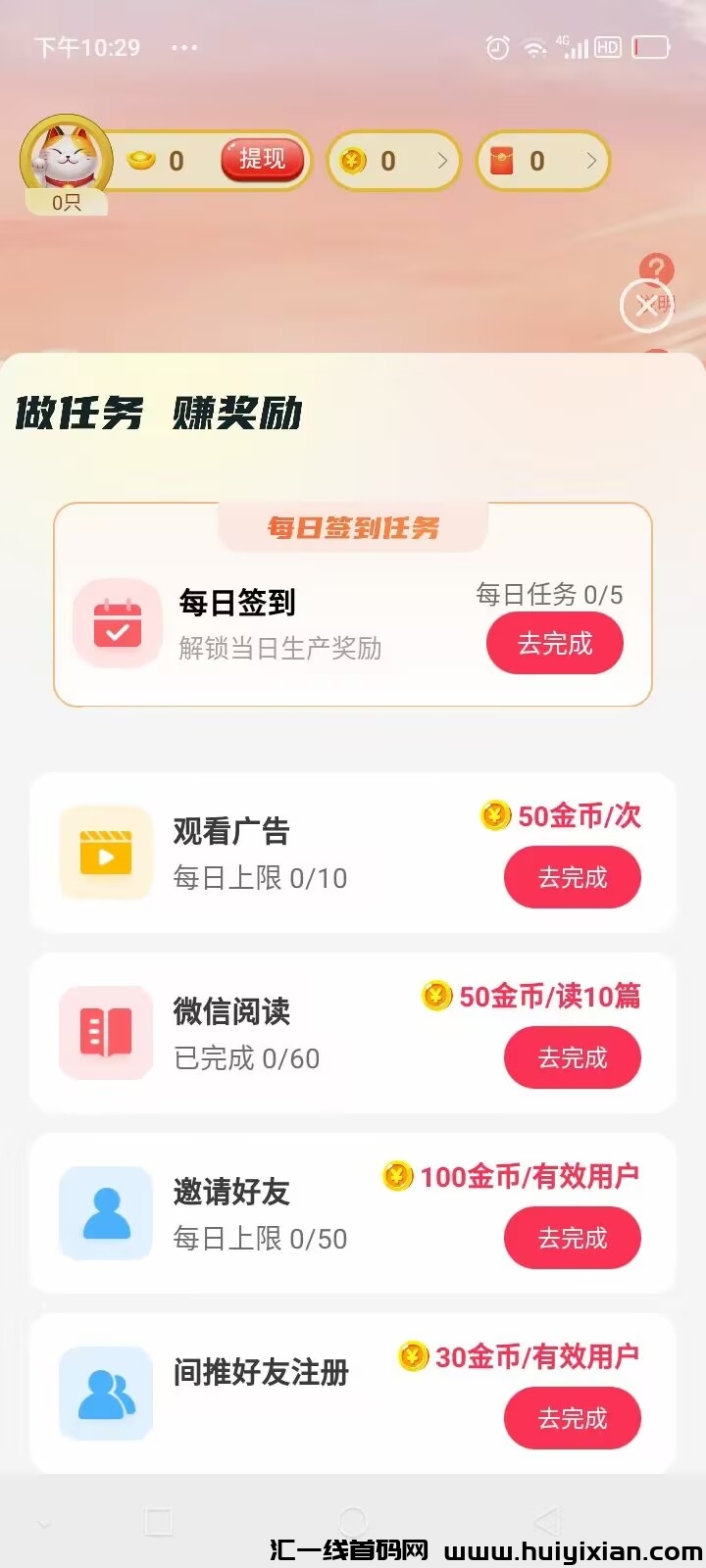Open the red envelope balance pill

pyautogui.click(x=542, y=161)
